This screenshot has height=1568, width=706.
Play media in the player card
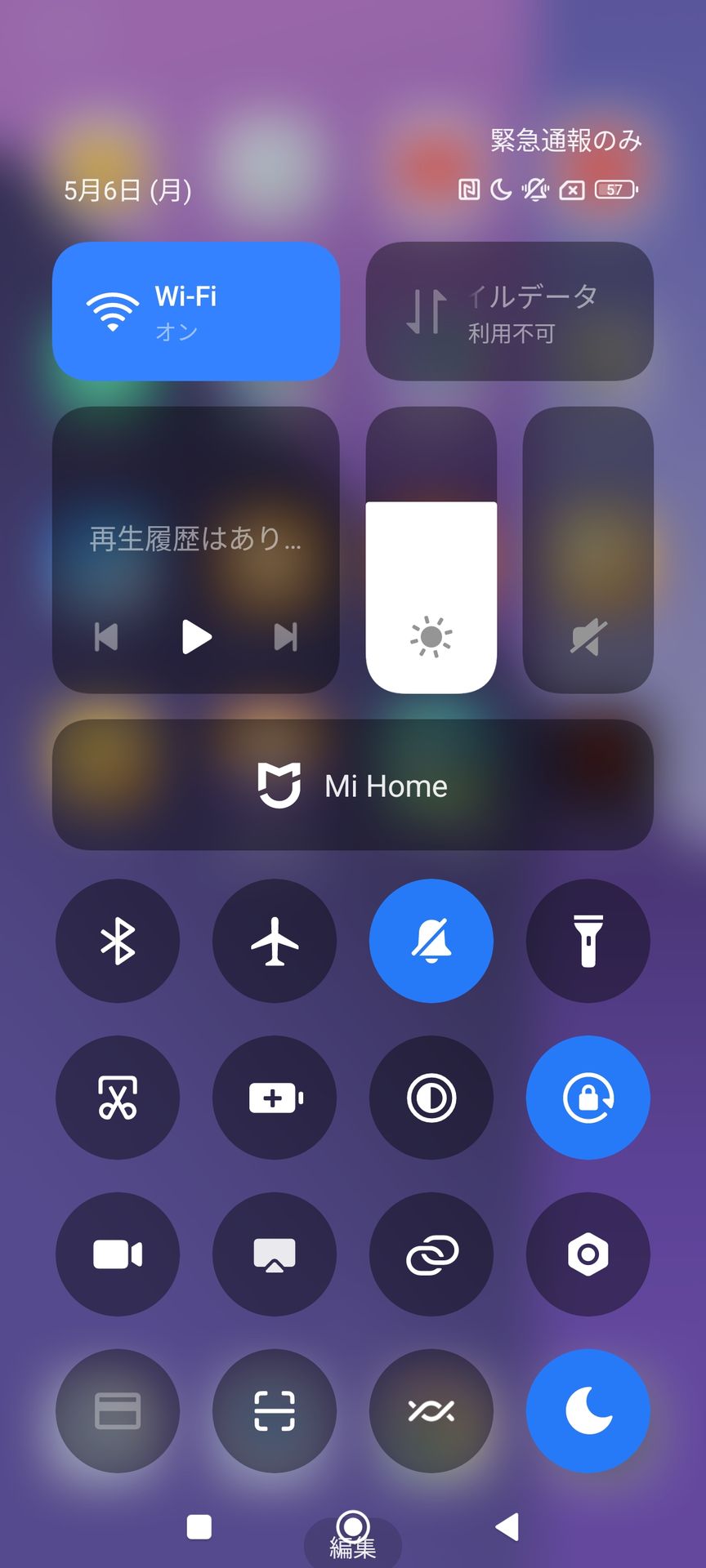[x=196, y=637]
